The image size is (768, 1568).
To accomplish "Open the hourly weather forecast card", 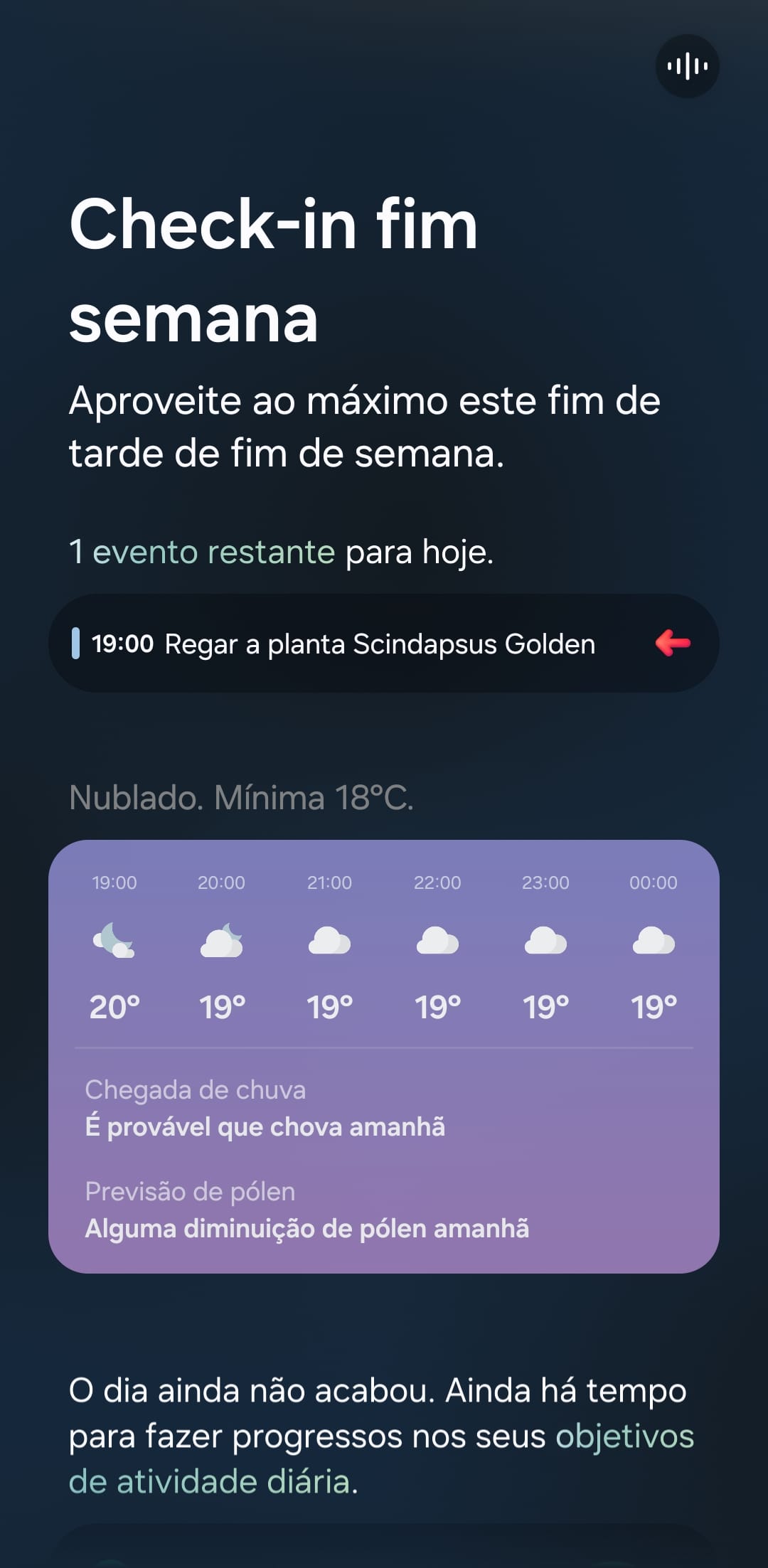I will click(384, 1055).
